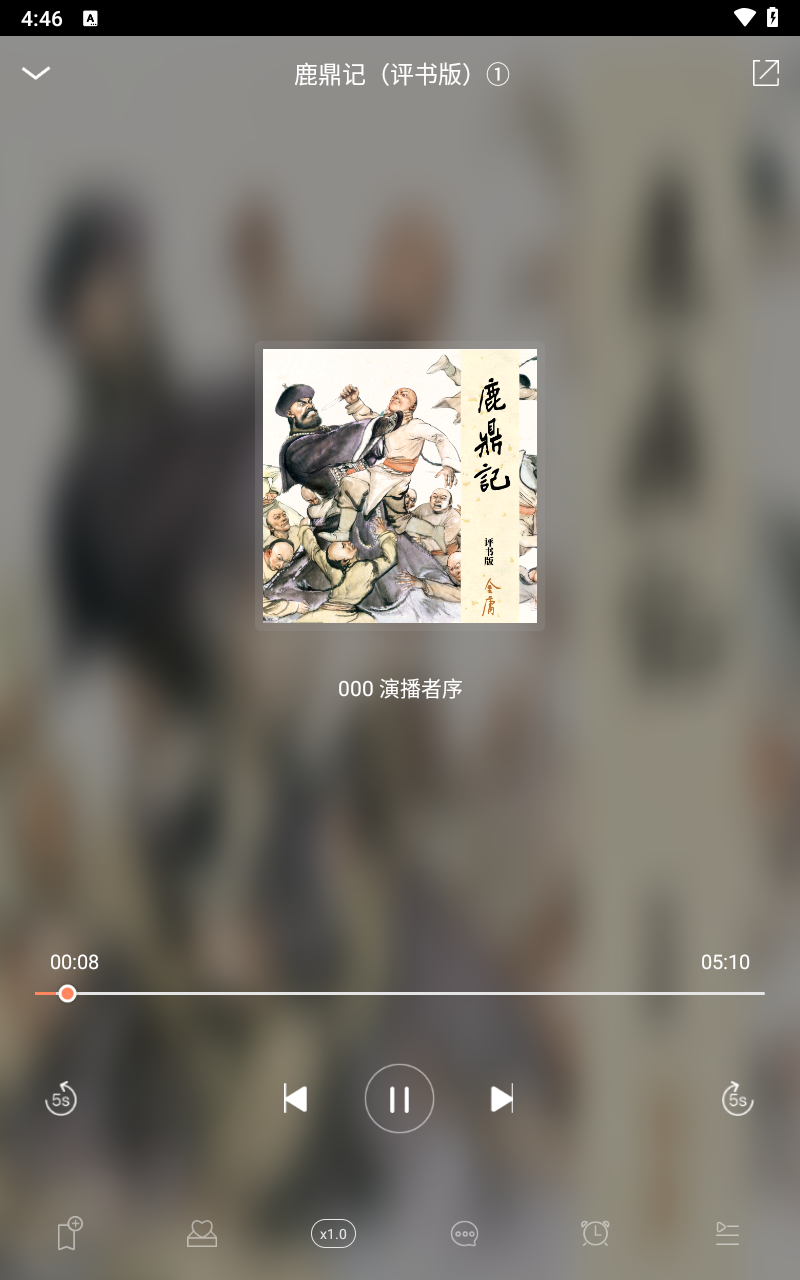The image size is (800, 1280).
Task: Tap the heart box icon
Action: point(202,1234)
